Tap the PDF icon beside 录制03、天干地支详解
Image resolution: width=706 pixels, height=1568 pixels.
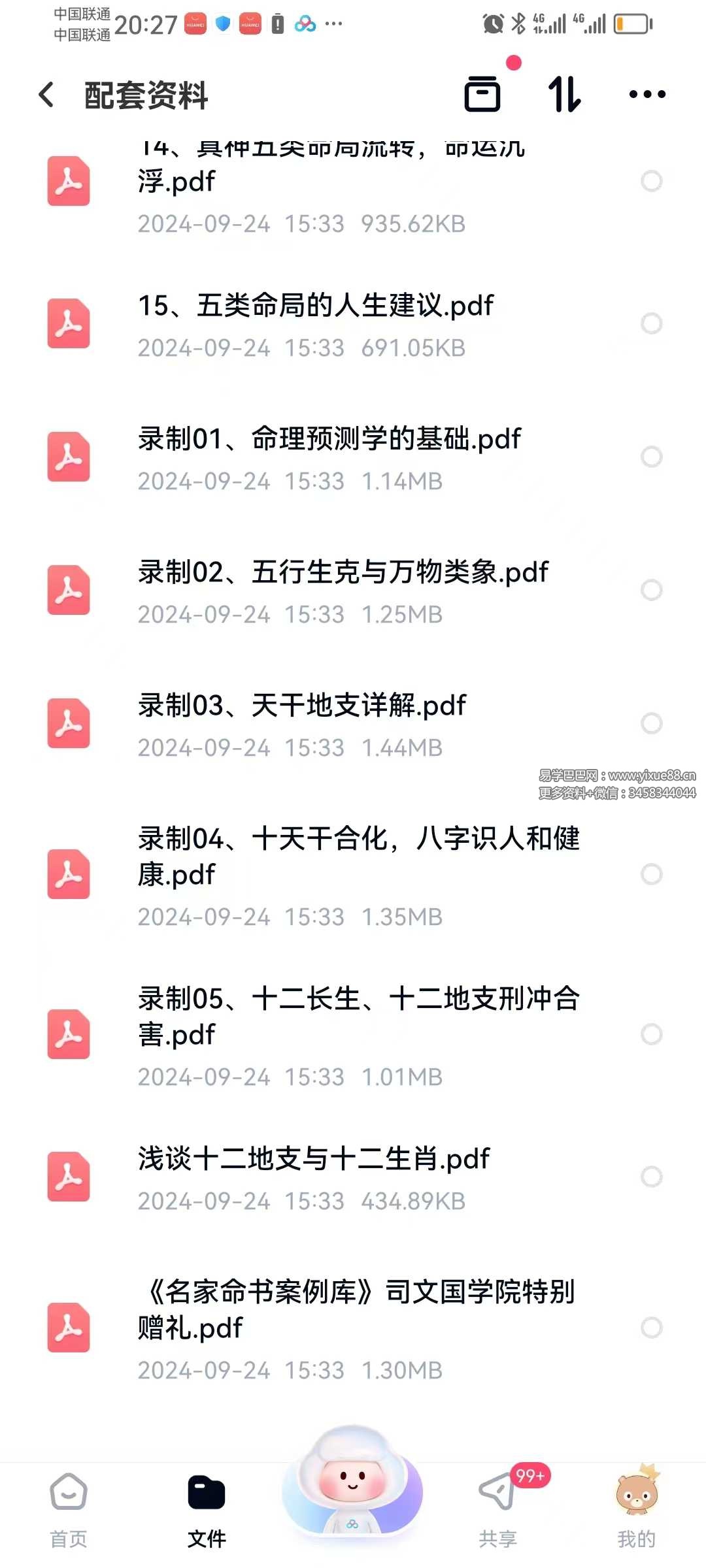click(x=68, y=724)
